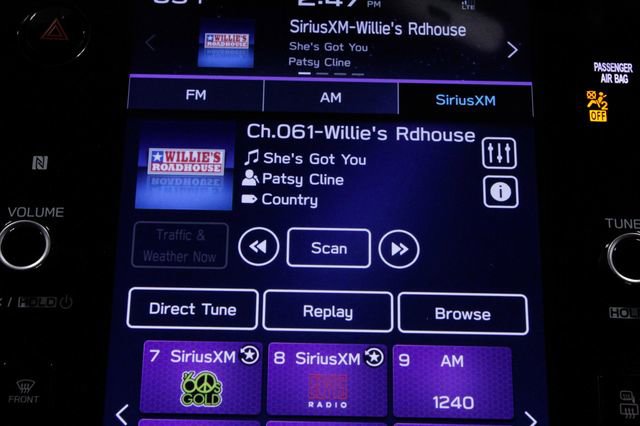Open Direct Tune
The width and height of the screenshot is (640, 426).
(193, 310)
